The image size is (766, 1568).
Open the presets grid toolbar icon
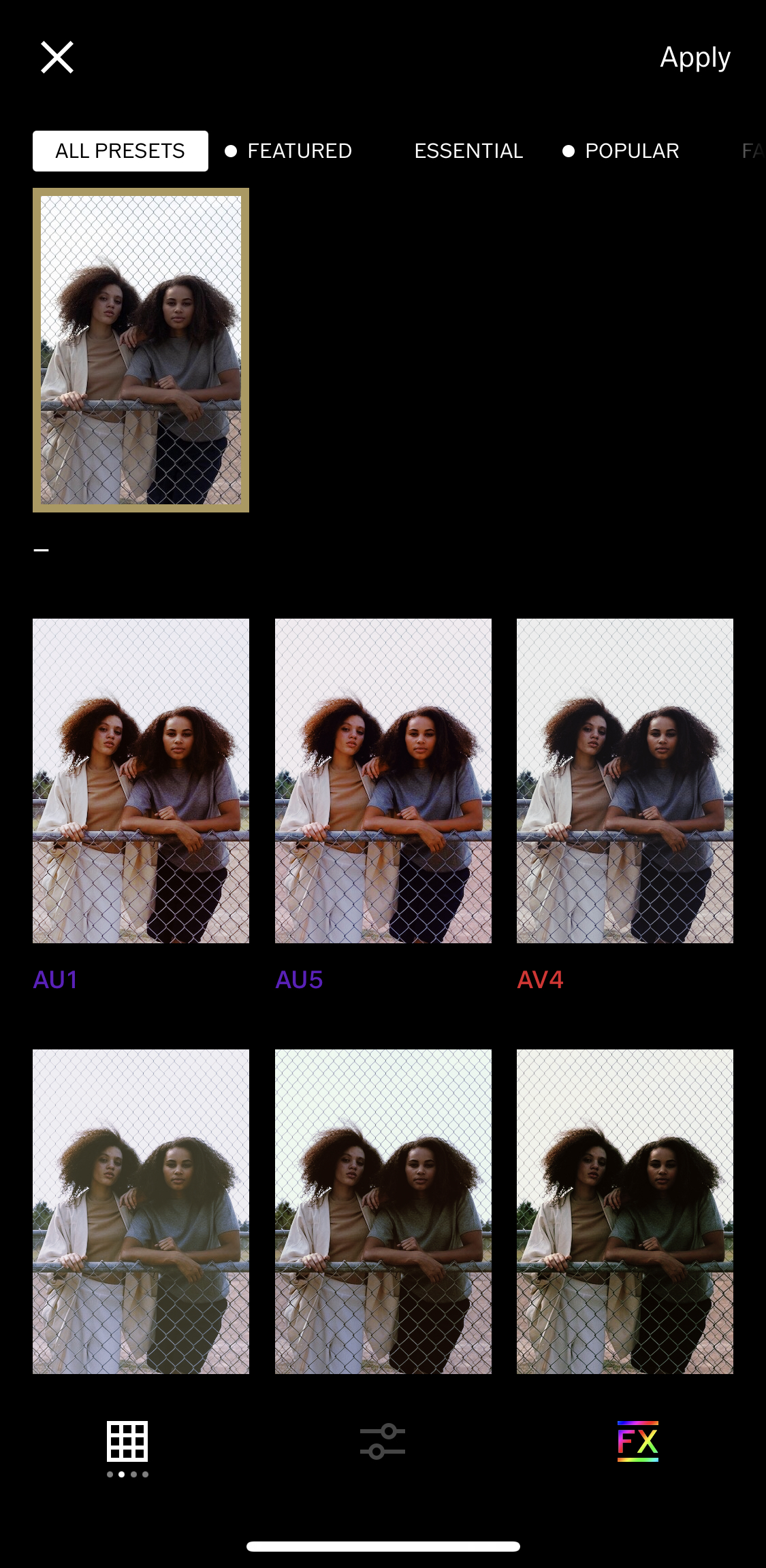127,1441
